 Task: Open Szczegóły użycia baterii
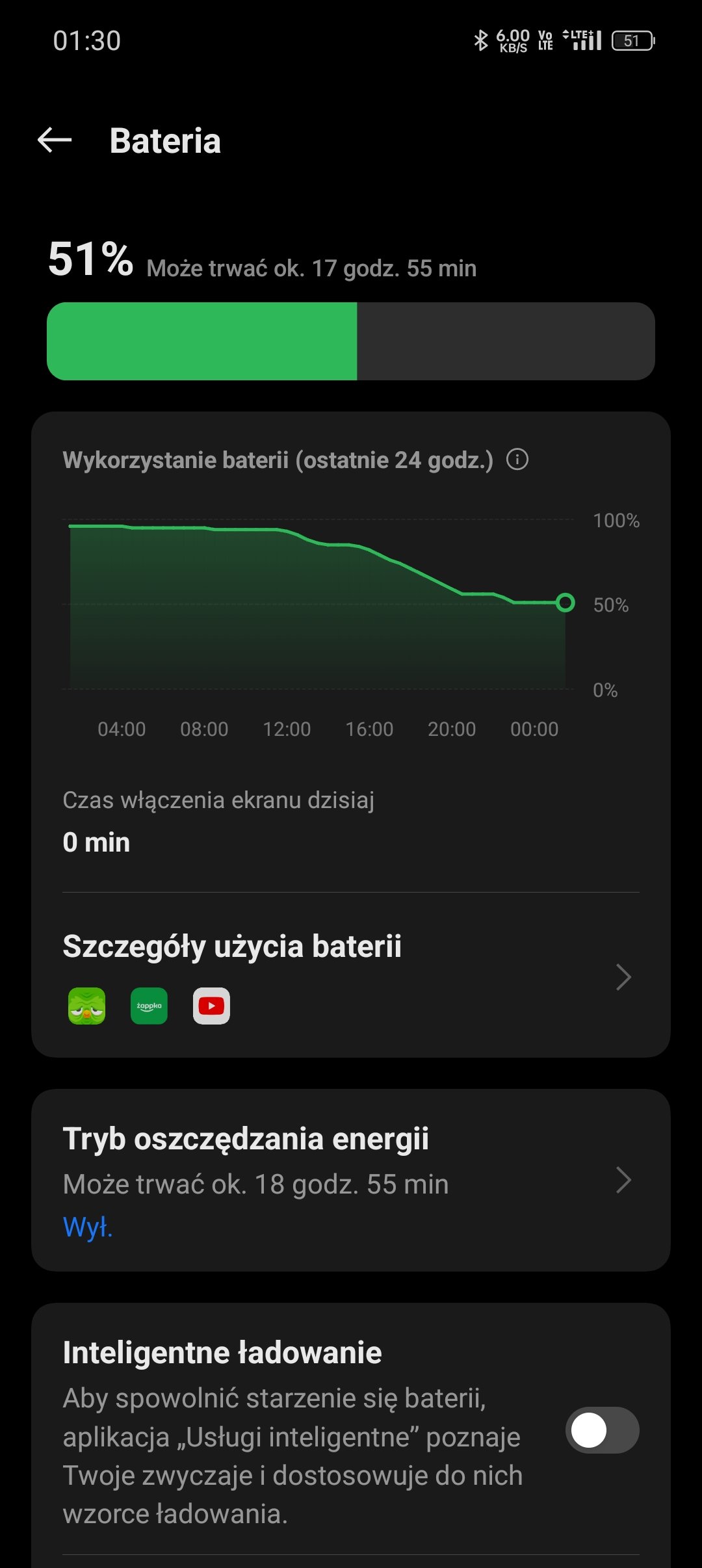(x=351, y=976)
